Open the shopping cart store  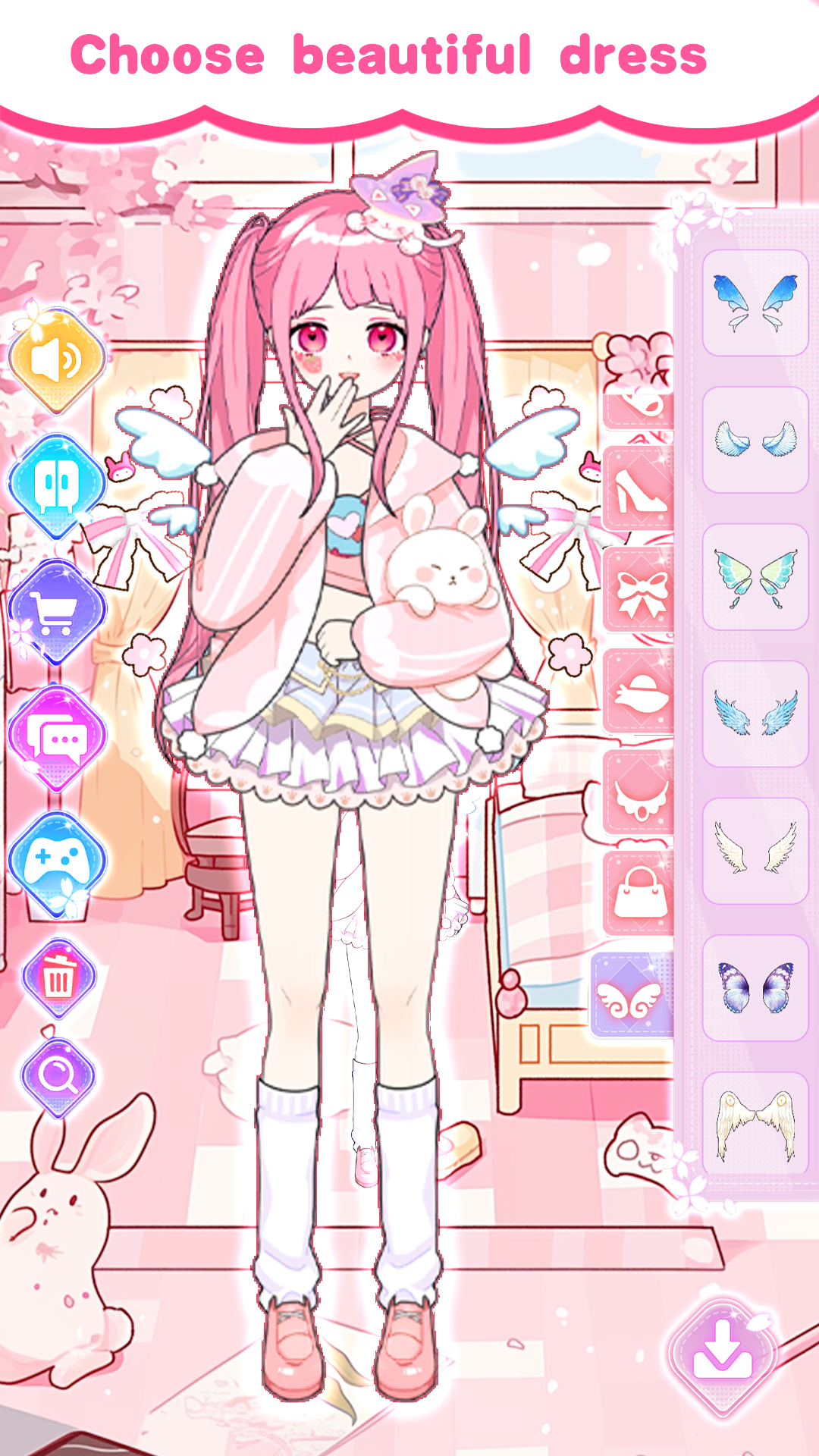(57, 612)
